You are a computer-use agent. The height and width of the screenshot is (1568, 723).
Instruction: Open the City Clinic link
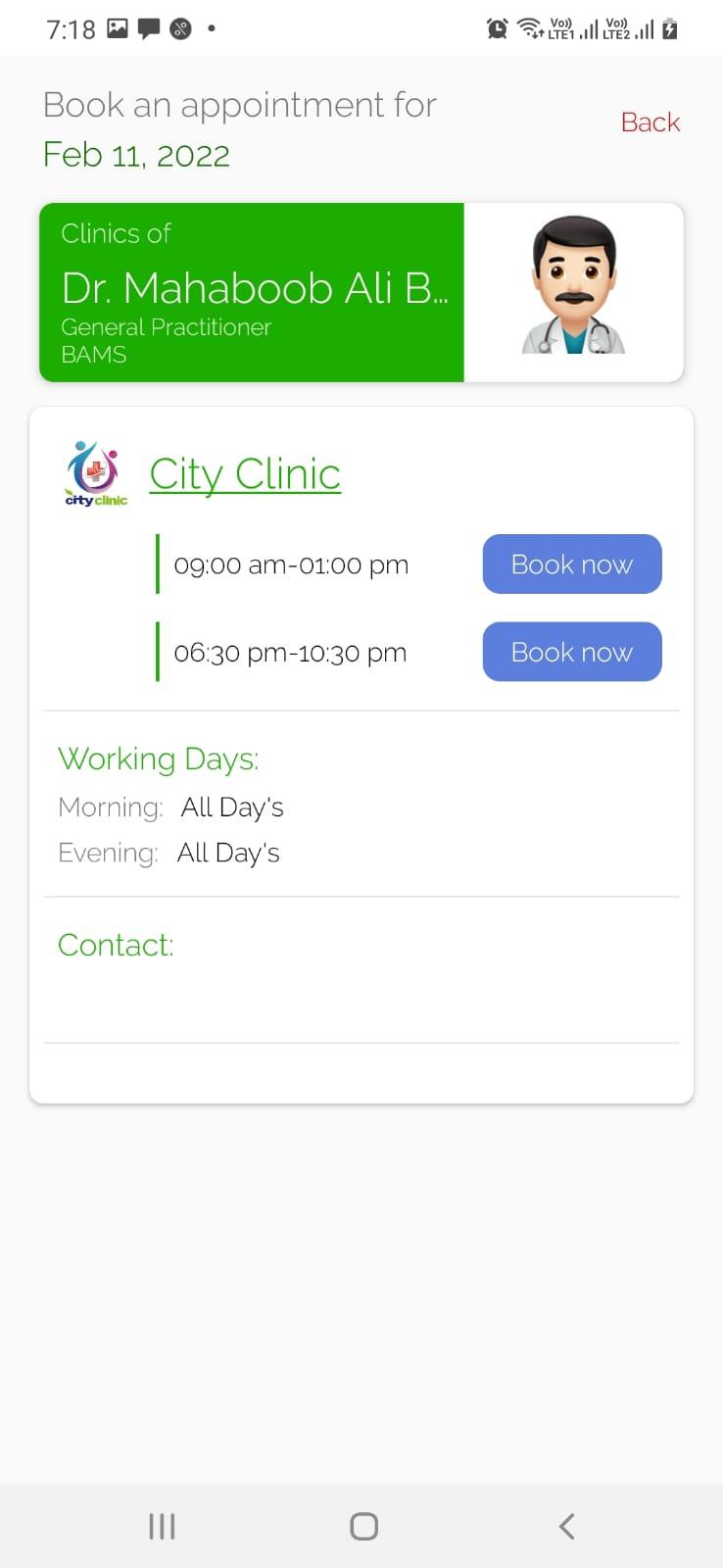(245, 474)
